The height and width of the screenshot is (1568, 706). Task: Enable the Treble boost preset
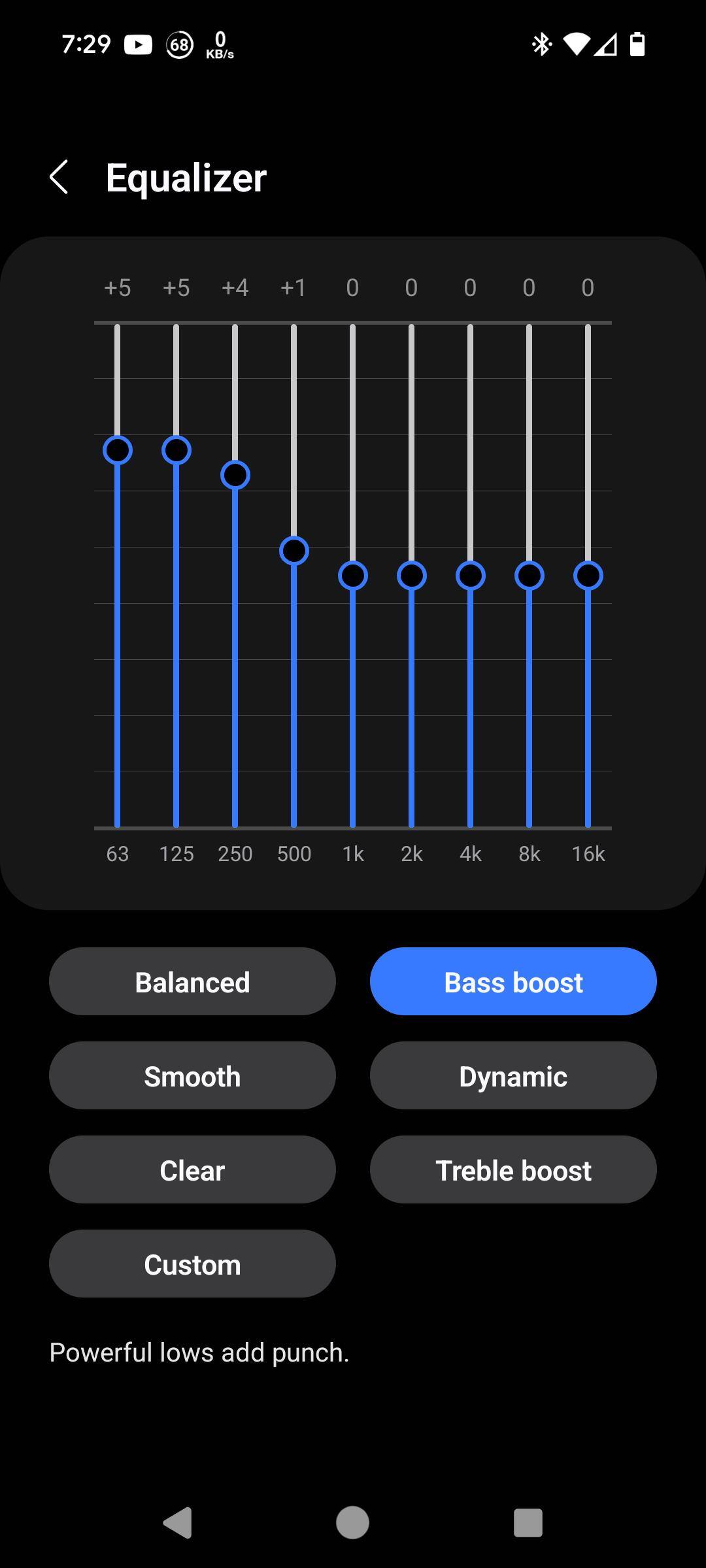[513, 1169]
